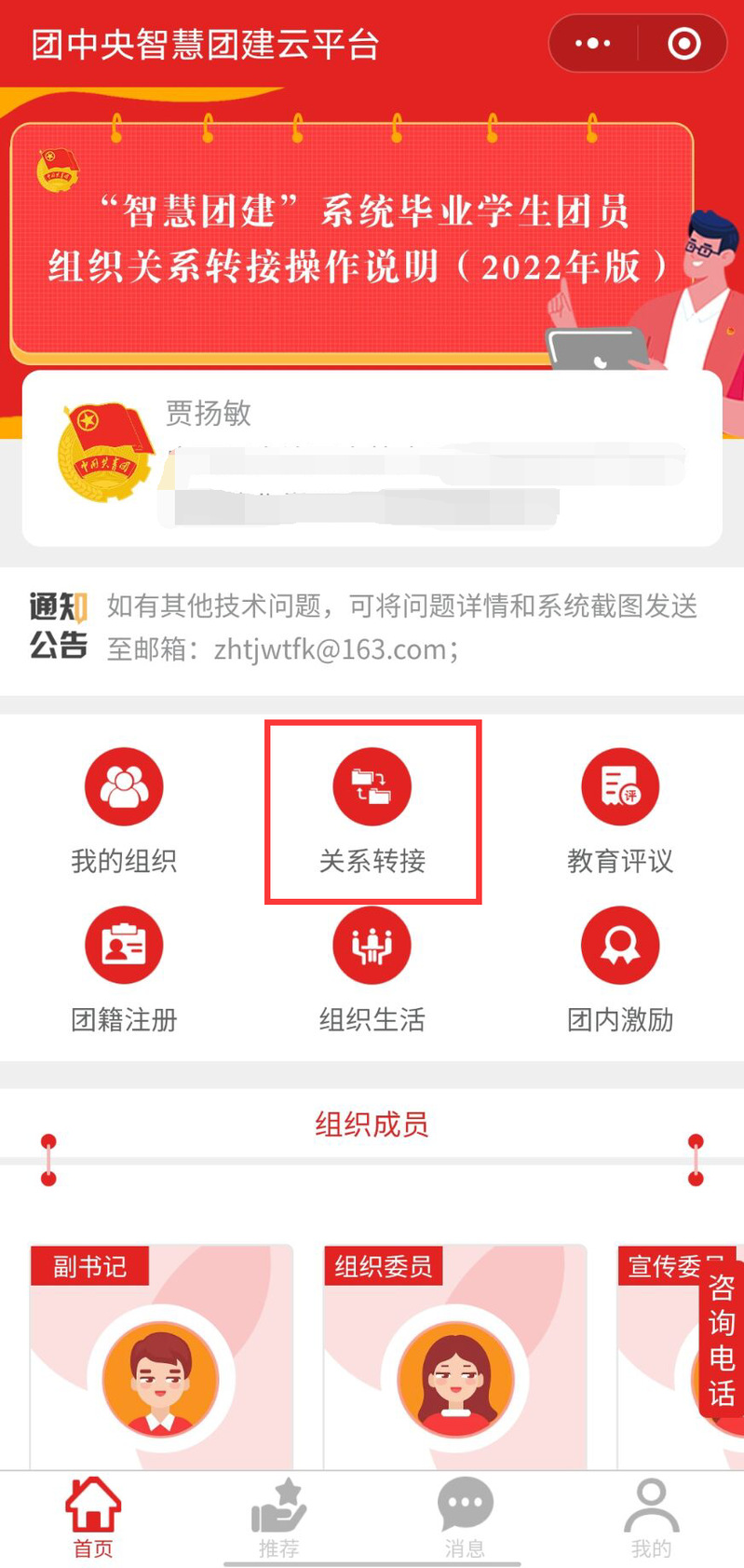The width and height of the screenshot is (744, 1568).
Task: Open 贾扬敏 profile card
Action: tap(372, 457)
